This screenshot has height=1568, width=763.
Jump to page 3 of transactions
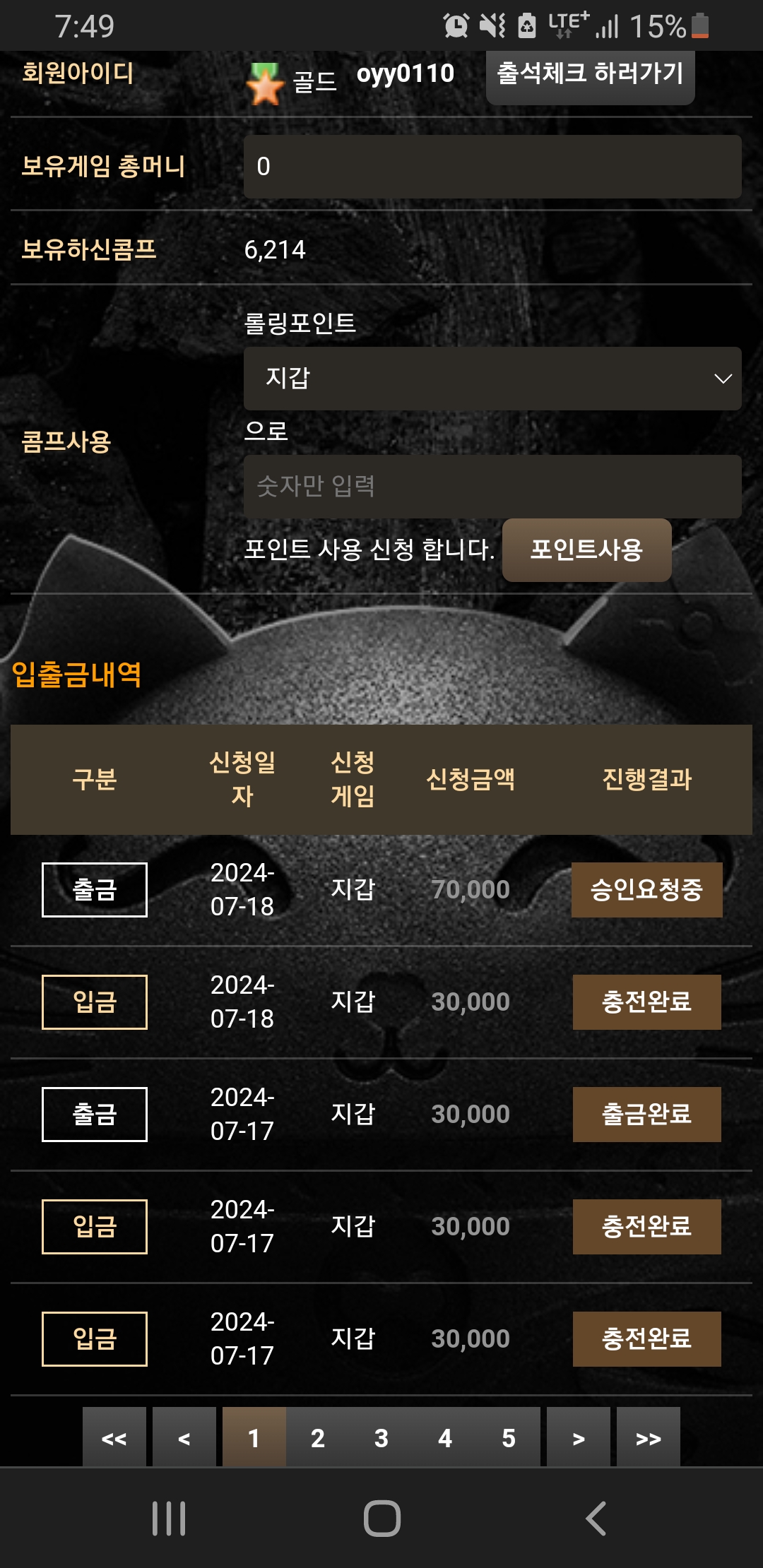(381, 1438)
